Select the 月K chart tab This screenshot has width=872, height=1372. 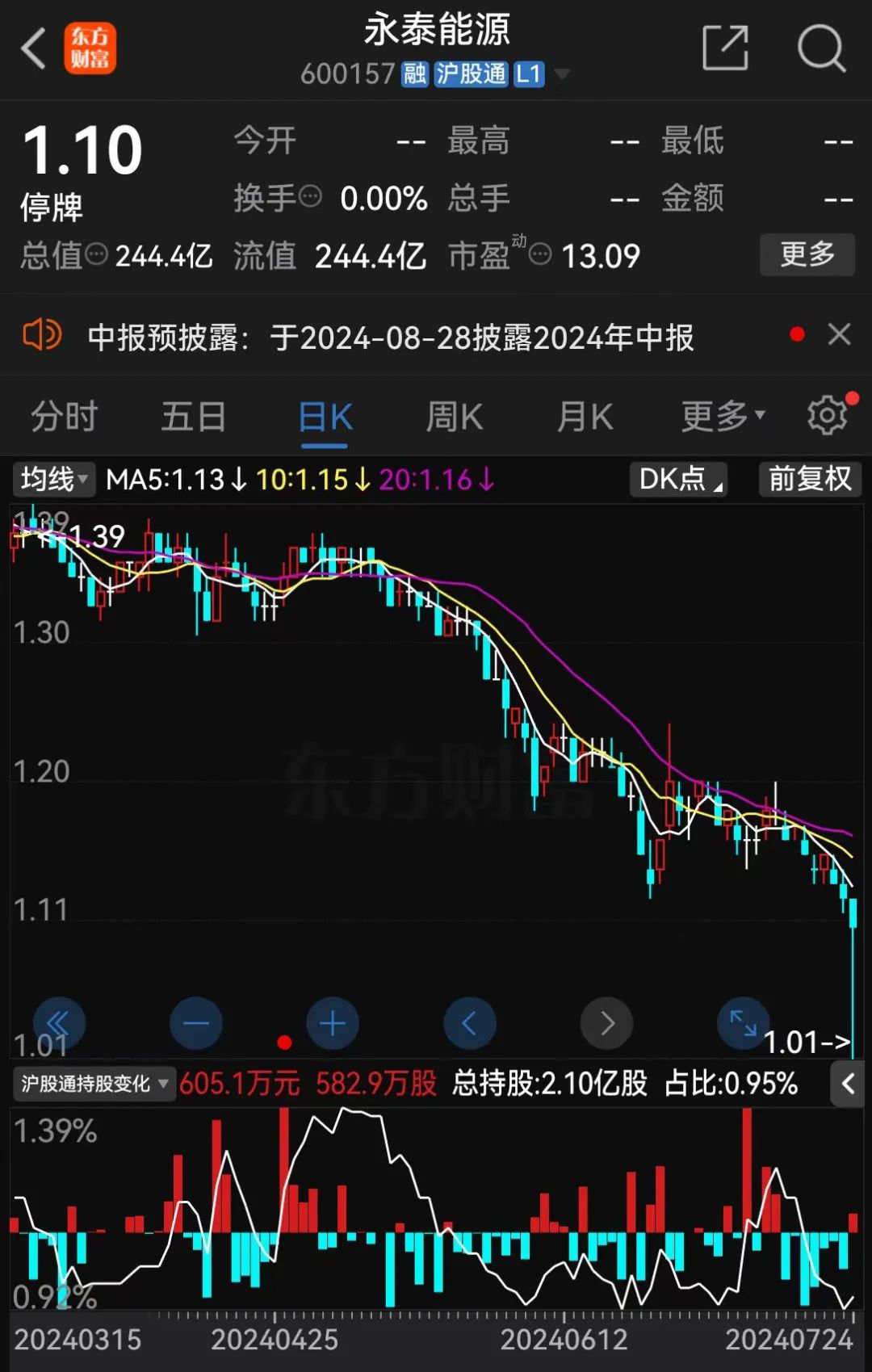click(x=585, y=417)
